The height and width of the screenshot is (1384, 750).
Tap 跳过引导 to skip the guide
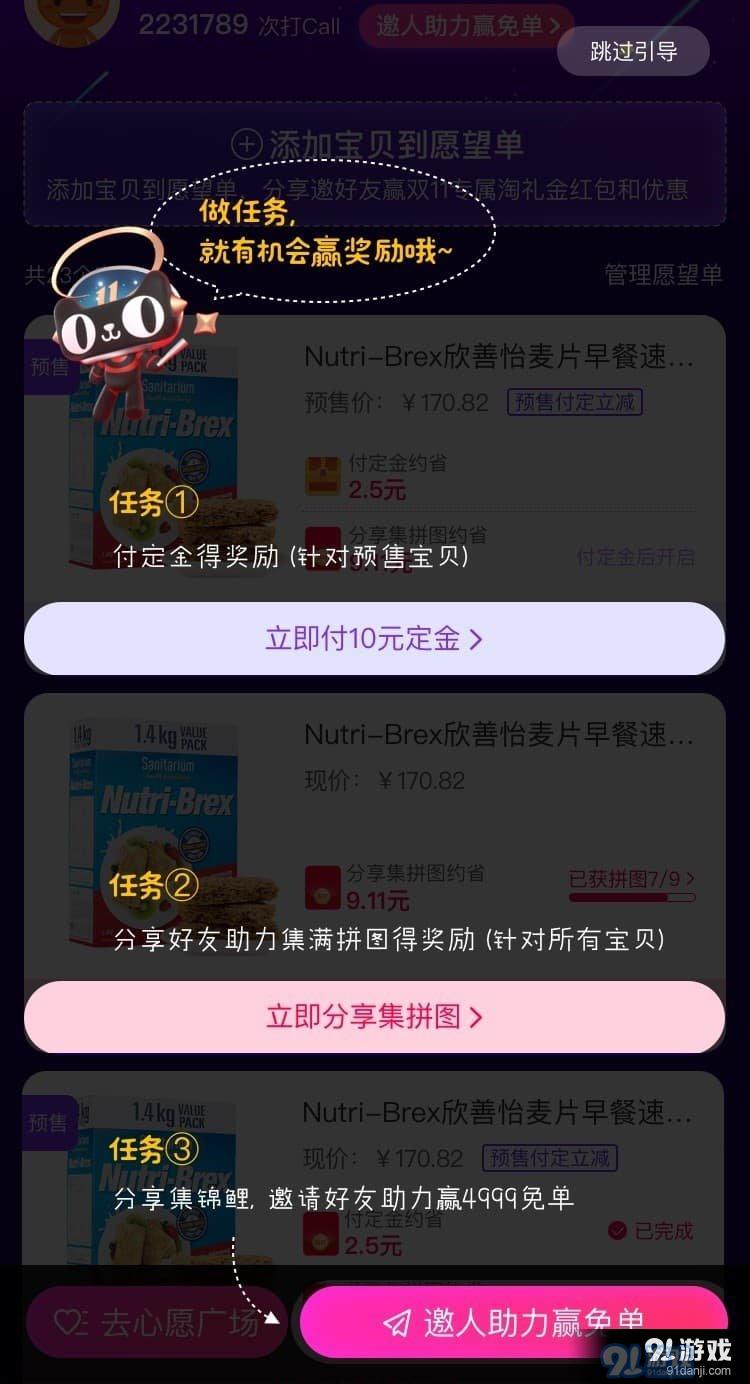tap(633, 51)
